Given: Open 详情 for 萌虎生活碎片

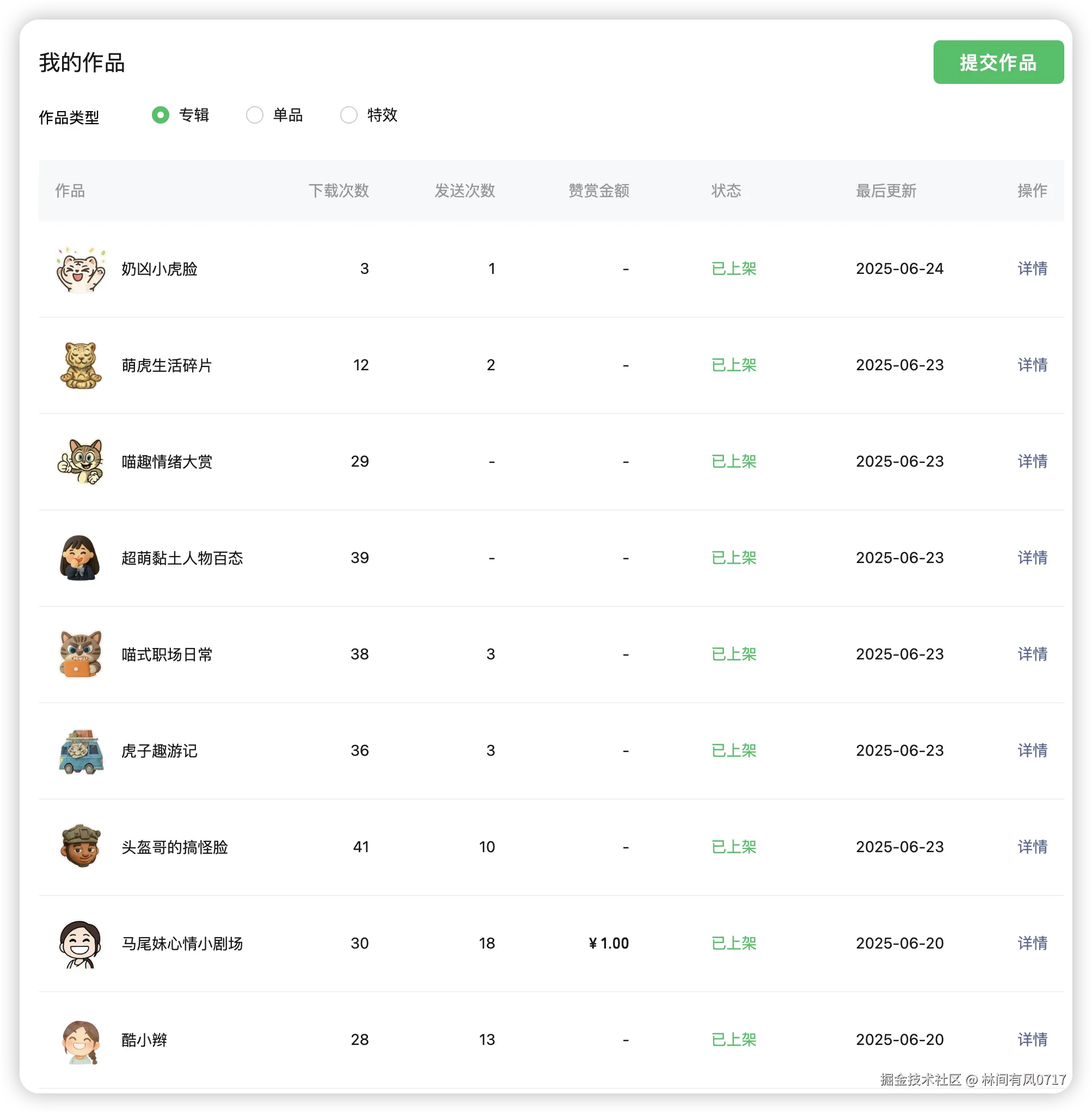Looking at the screenshot, I should point(1032,365).
